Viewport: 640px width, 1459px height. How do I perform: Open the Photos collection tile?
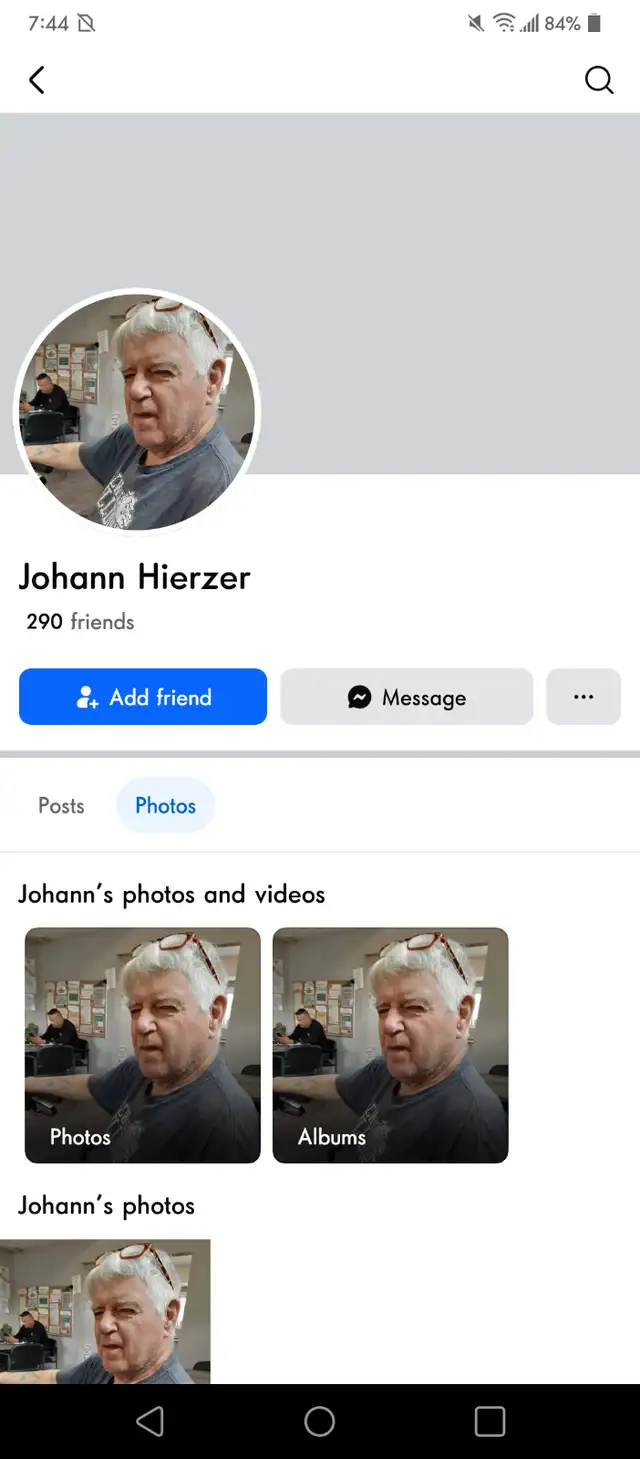pyautogui.click(x=143, y=1045)
